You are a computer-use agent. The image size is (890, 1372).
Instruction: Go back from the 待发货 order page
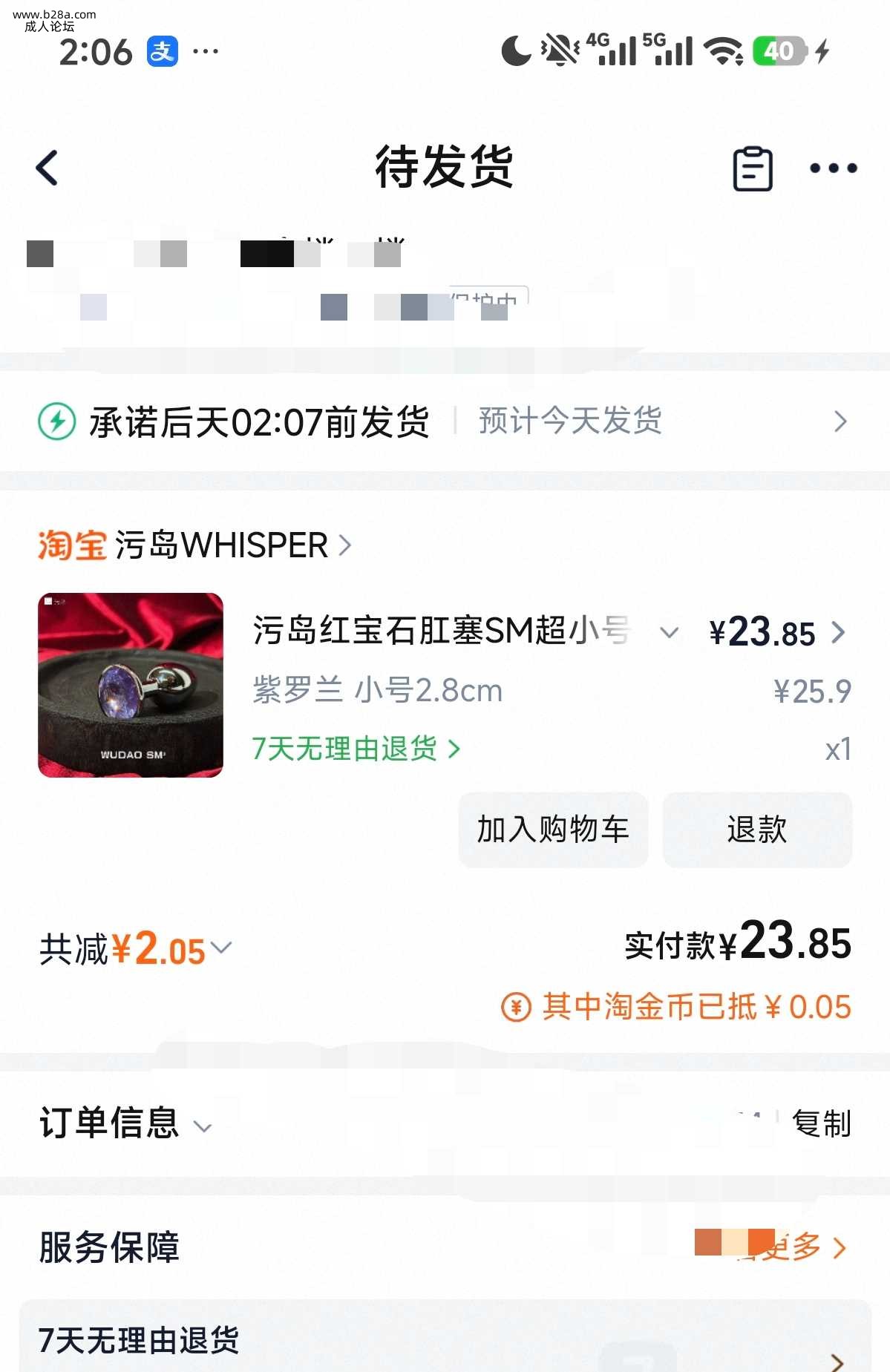click(48, 168)
